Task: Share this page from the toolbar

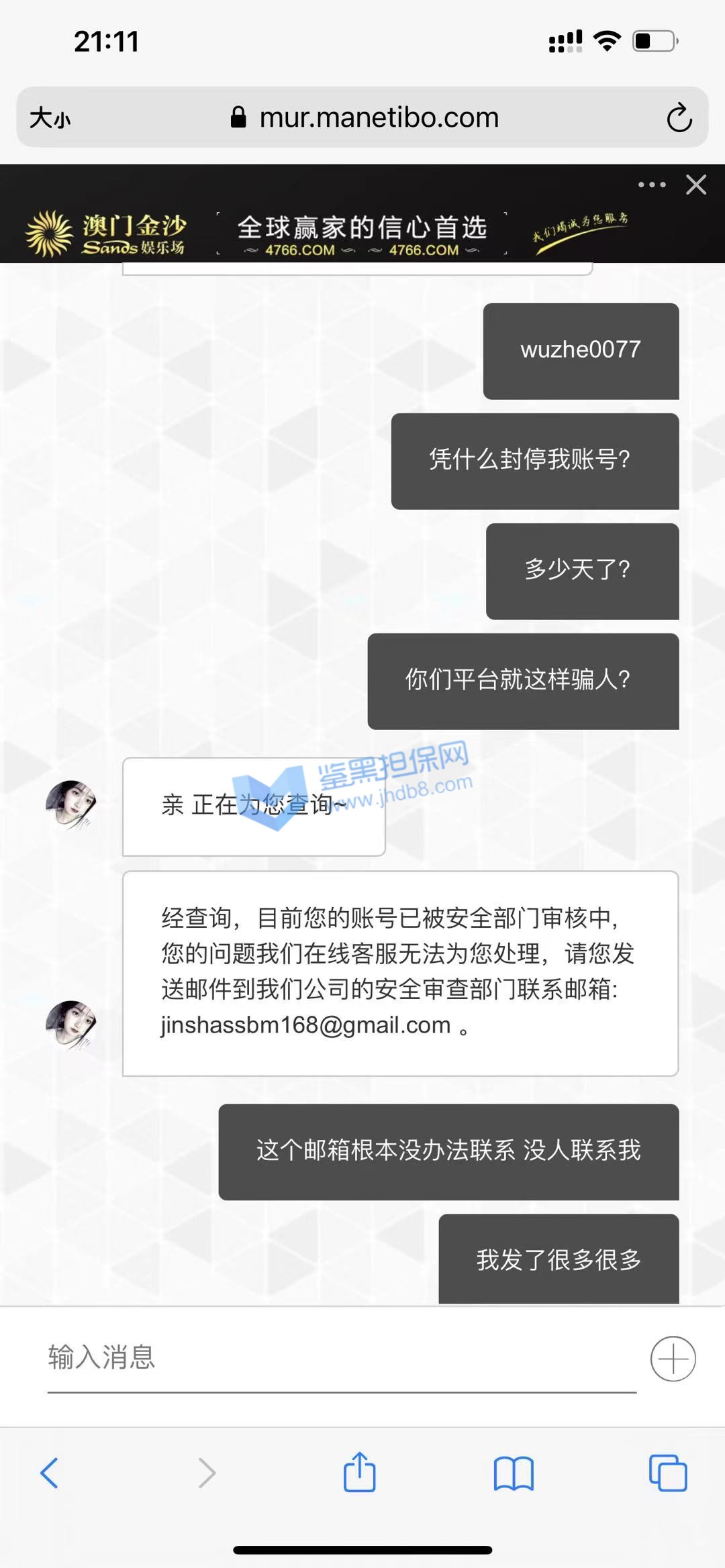Action: pyautogui.click(x=359, y=1473)
